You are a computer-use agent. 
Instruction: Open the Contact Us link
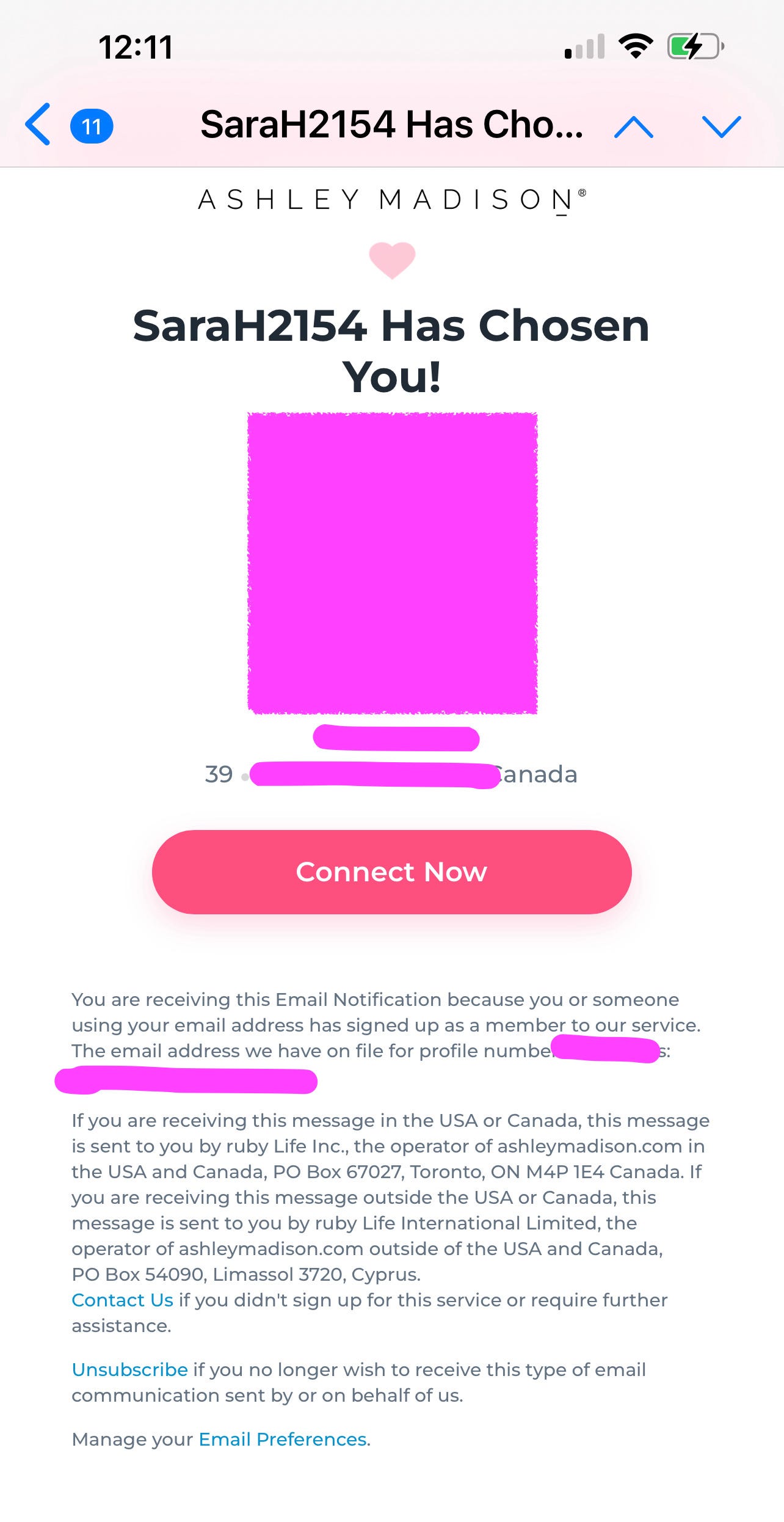pyautogui.click(x=122, y=1300)
